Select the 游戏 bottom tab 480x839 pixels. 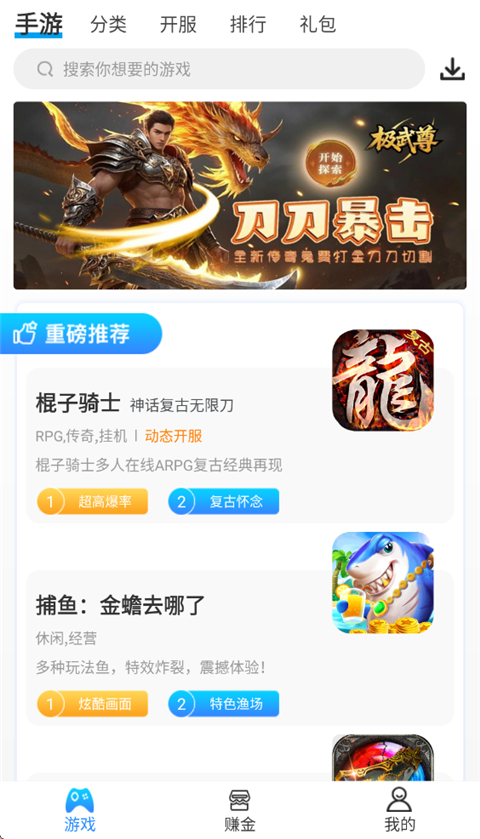80,810
